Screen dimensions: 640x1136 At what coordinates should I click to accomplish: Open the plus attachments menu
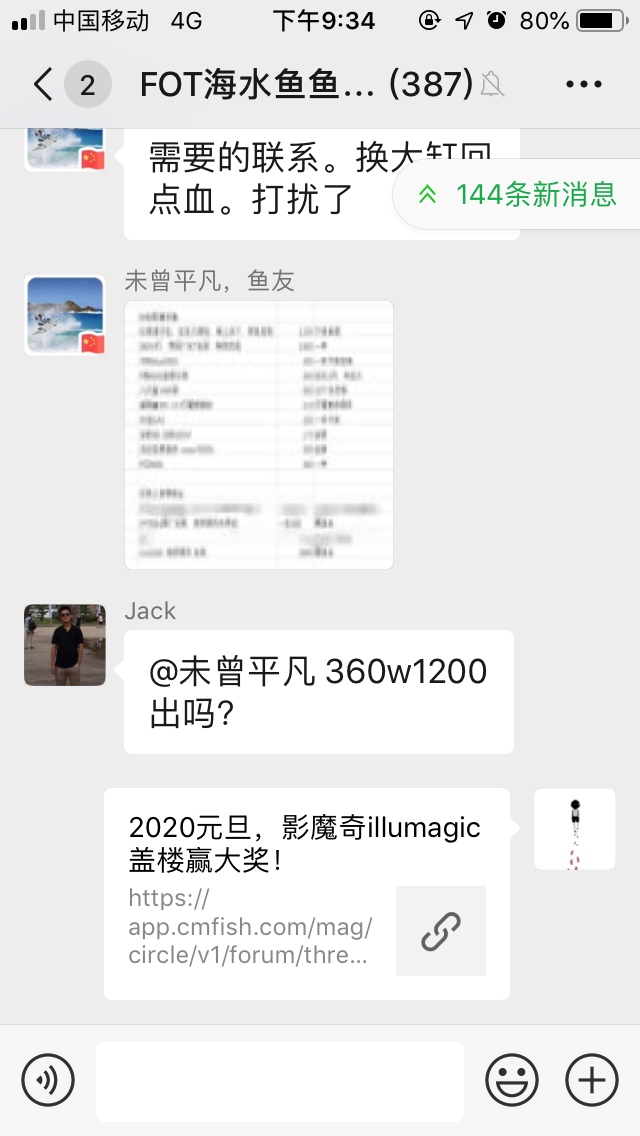coord(592,1080)
